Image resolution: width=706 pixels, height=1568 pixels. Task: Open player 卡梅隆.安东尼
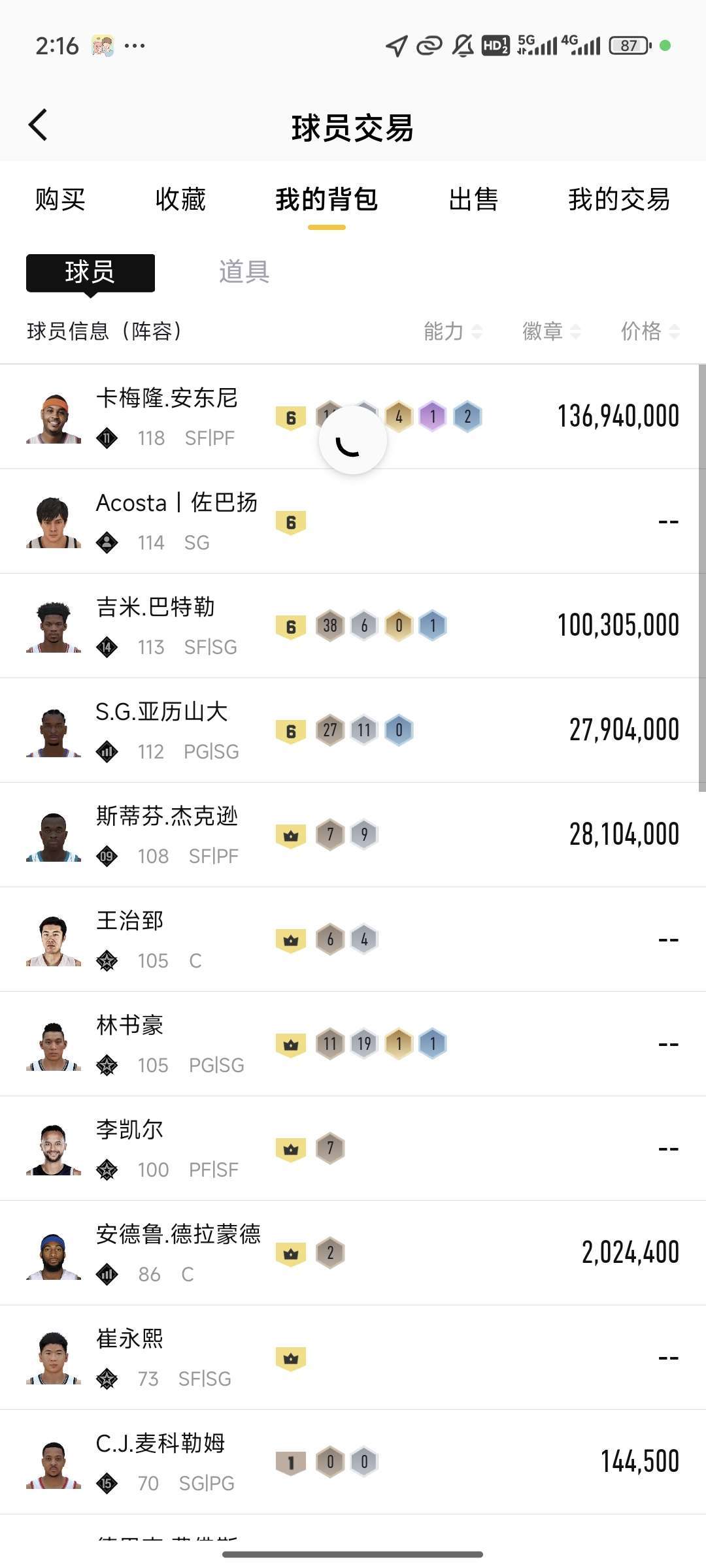pyautogui.click(x=167, y=416)
